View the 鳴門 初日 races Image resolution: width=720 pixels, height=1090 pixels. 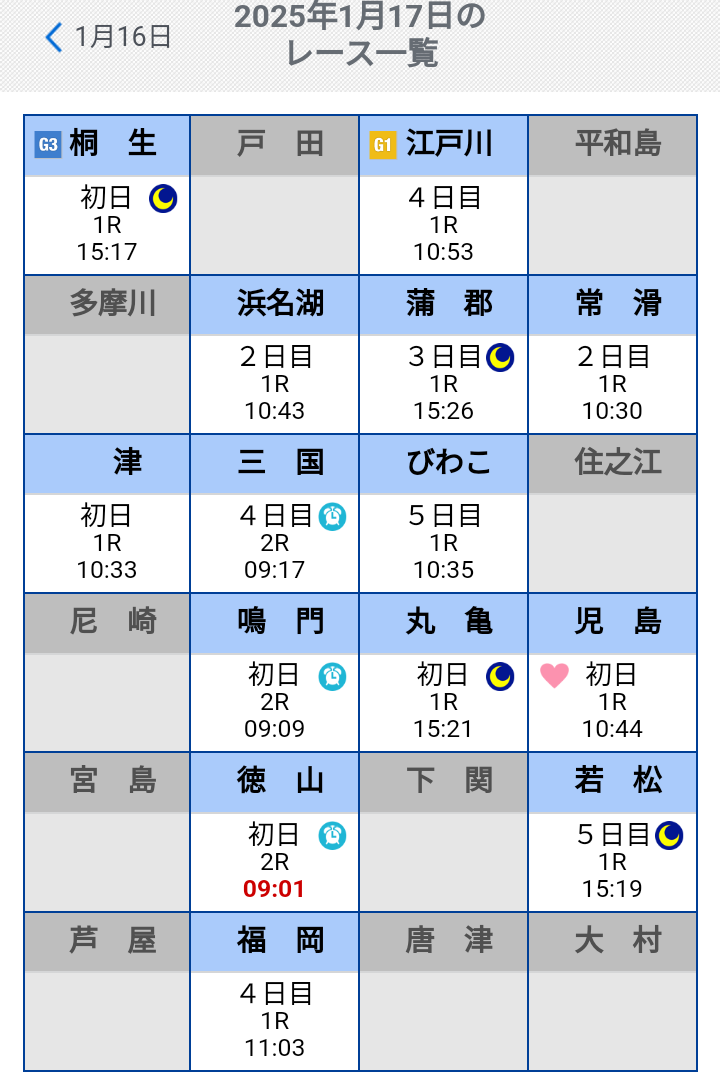[x=275, y=701]
